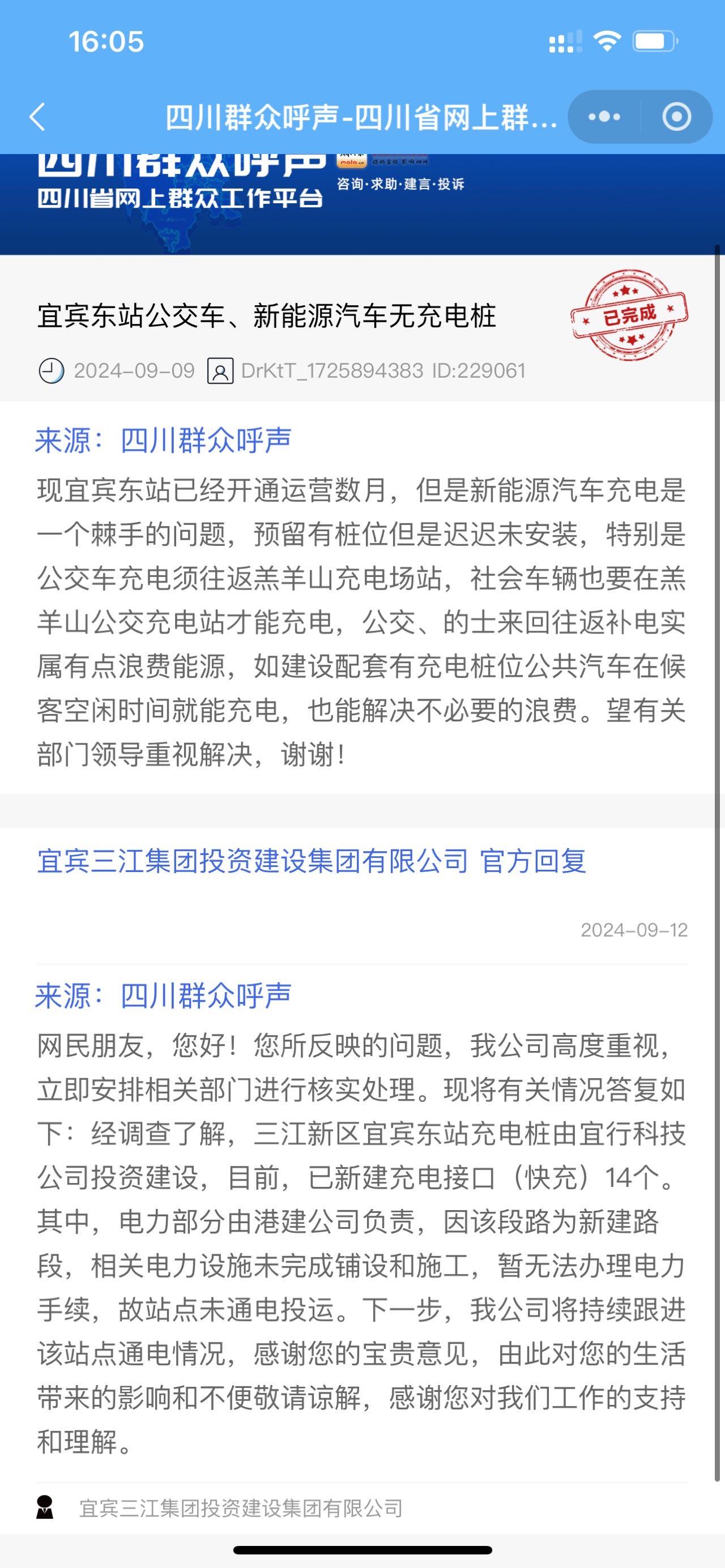The height and width of the screenshot is (1568, 725).
Task: Open the mini program more options menu
Action: 604,117
